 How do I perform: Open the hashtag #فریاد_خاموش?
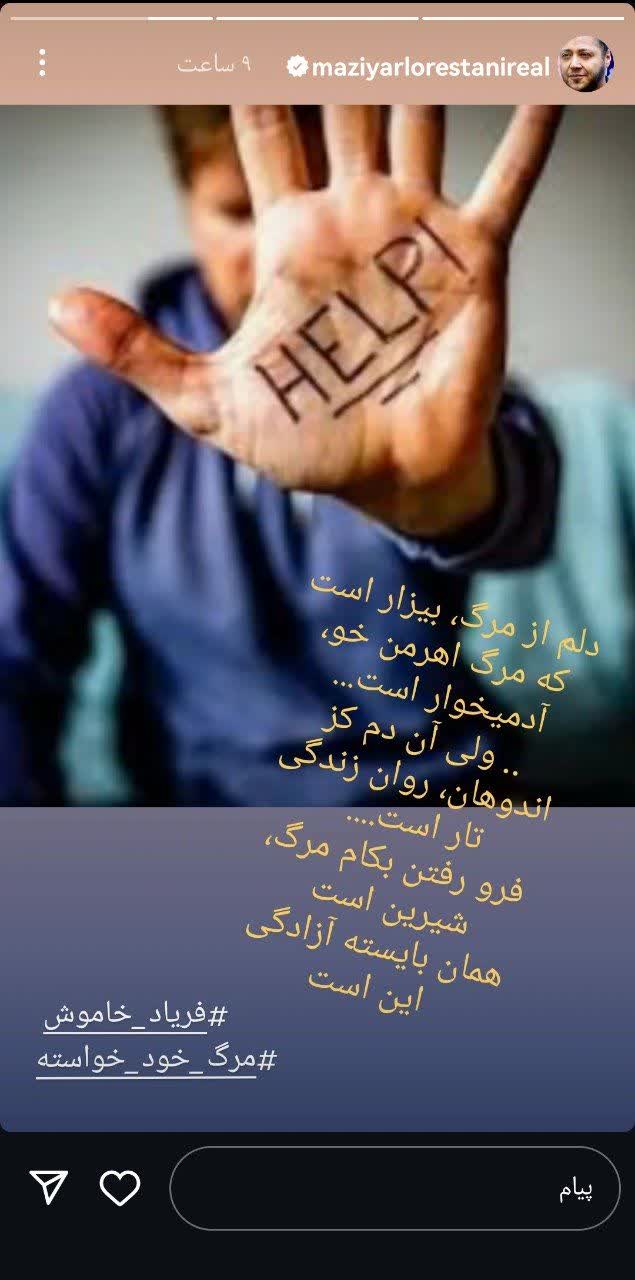135,1016
